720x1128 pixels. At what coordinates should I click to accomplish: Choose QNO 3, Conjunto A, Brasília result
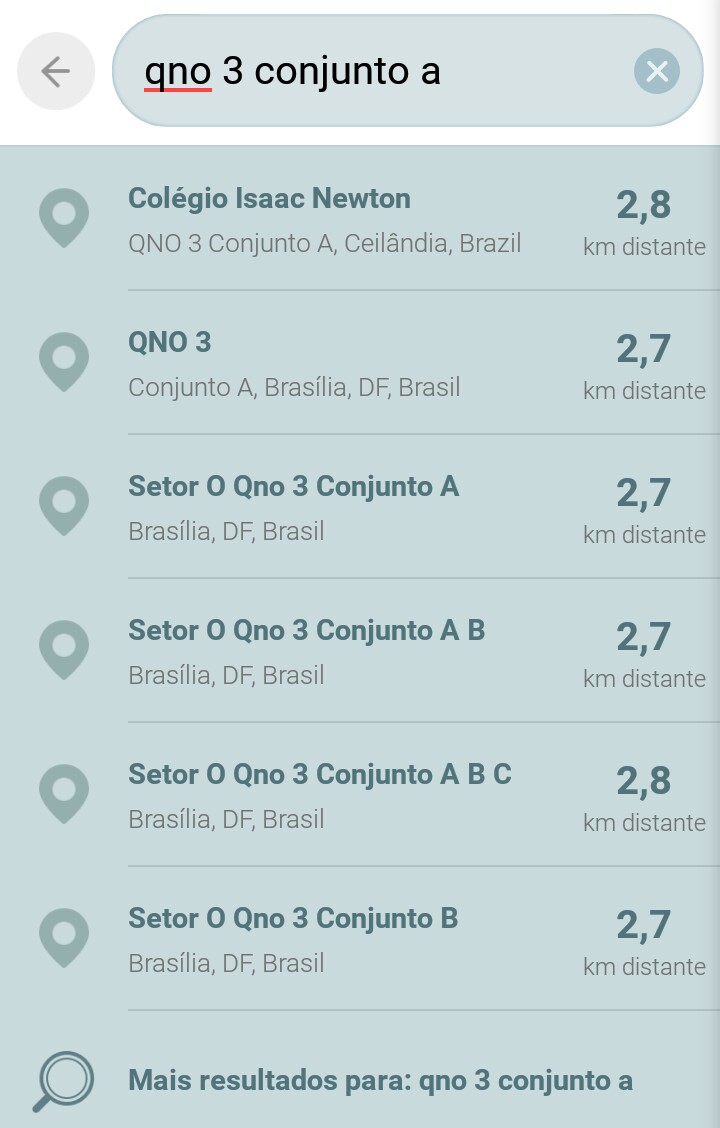(x=360, y=363)
